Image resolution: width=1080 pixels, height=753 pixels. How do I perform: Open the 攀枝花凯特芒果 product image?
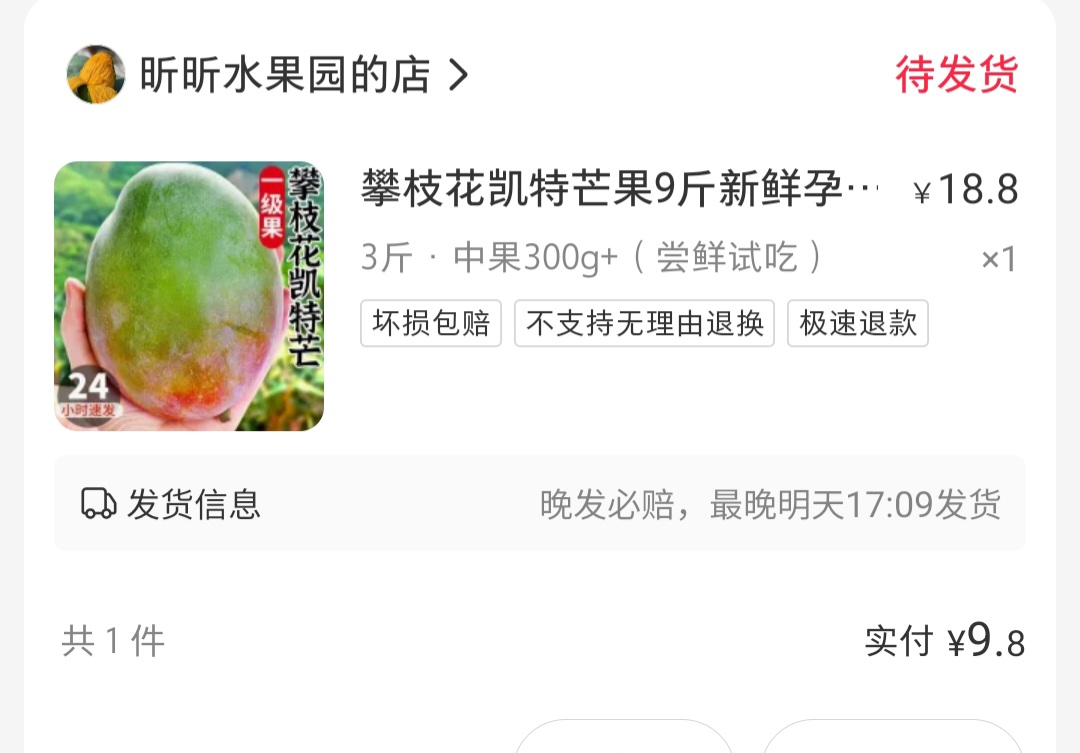pos(189,296)
